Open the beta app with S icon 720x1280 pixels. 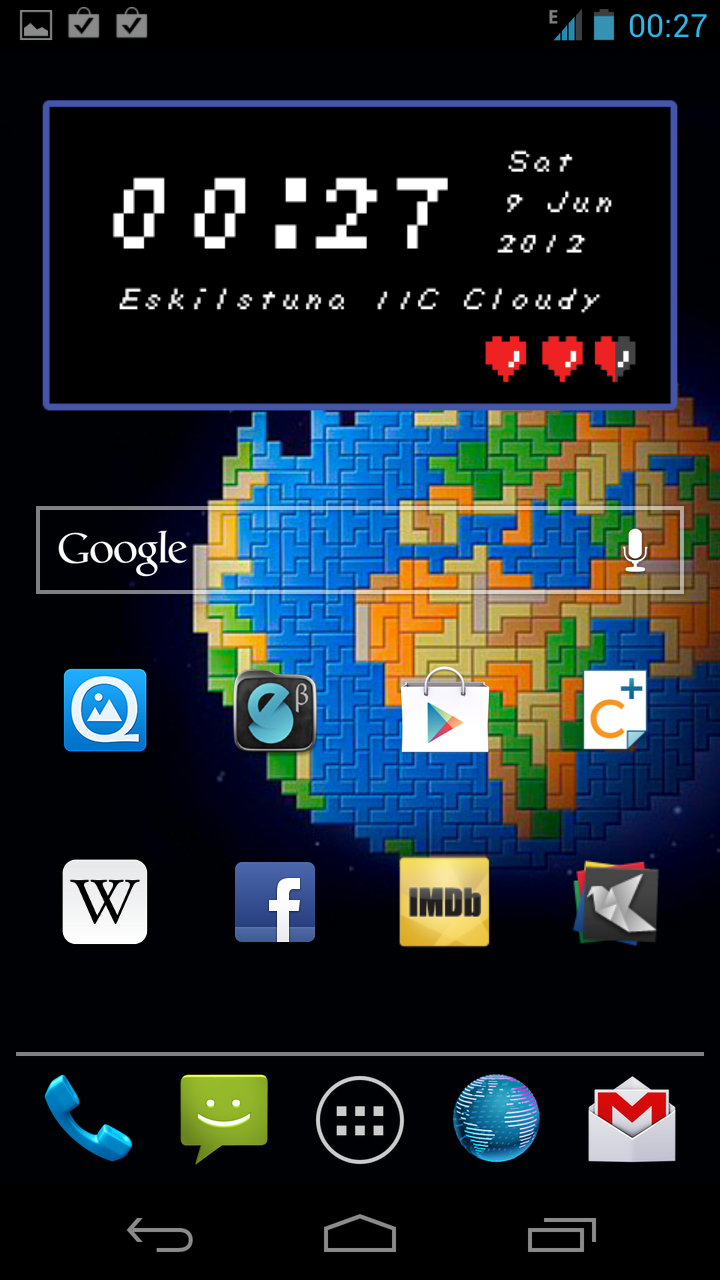tap(275, 710)
